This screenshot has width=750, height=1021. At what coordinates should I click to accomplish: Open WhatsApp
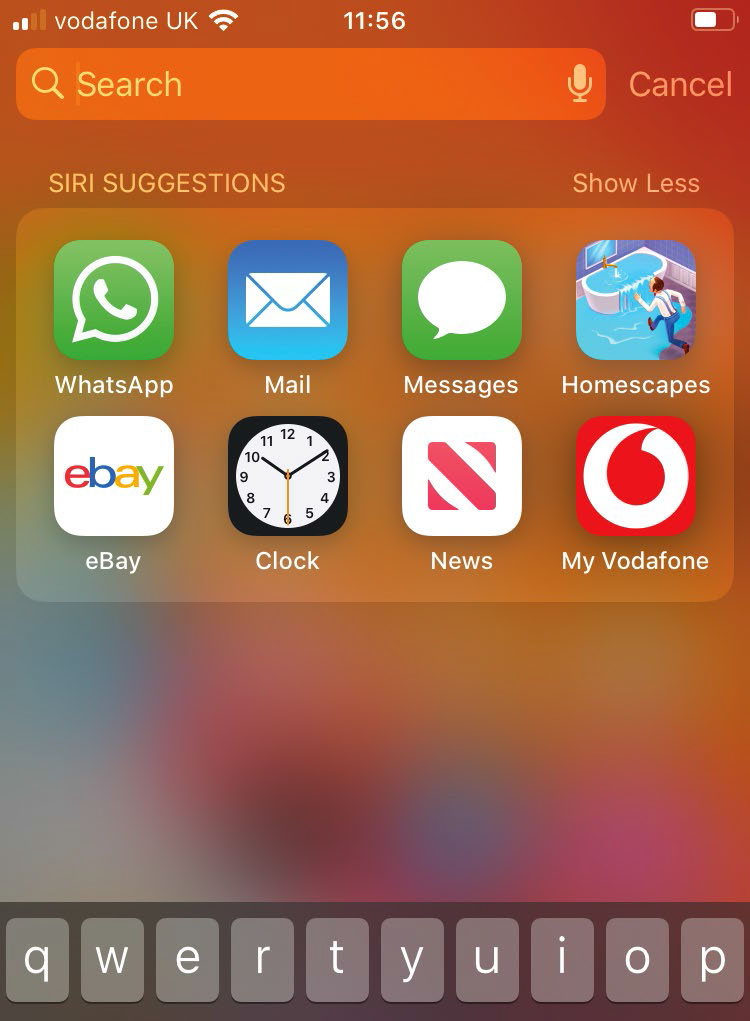tap(114, 300)
